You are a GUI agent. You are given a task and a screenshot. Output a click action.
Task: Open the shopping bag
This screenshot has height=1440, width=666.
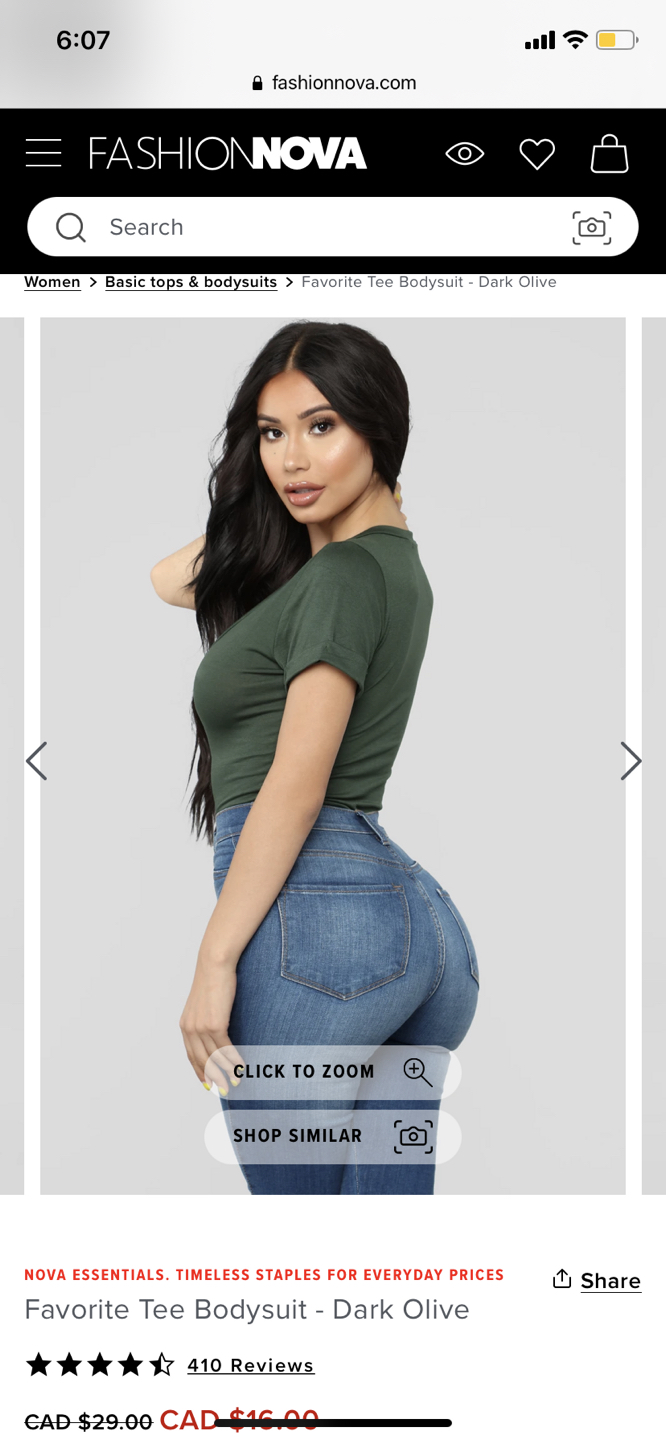pyautogui.click(x=609, y=154)
